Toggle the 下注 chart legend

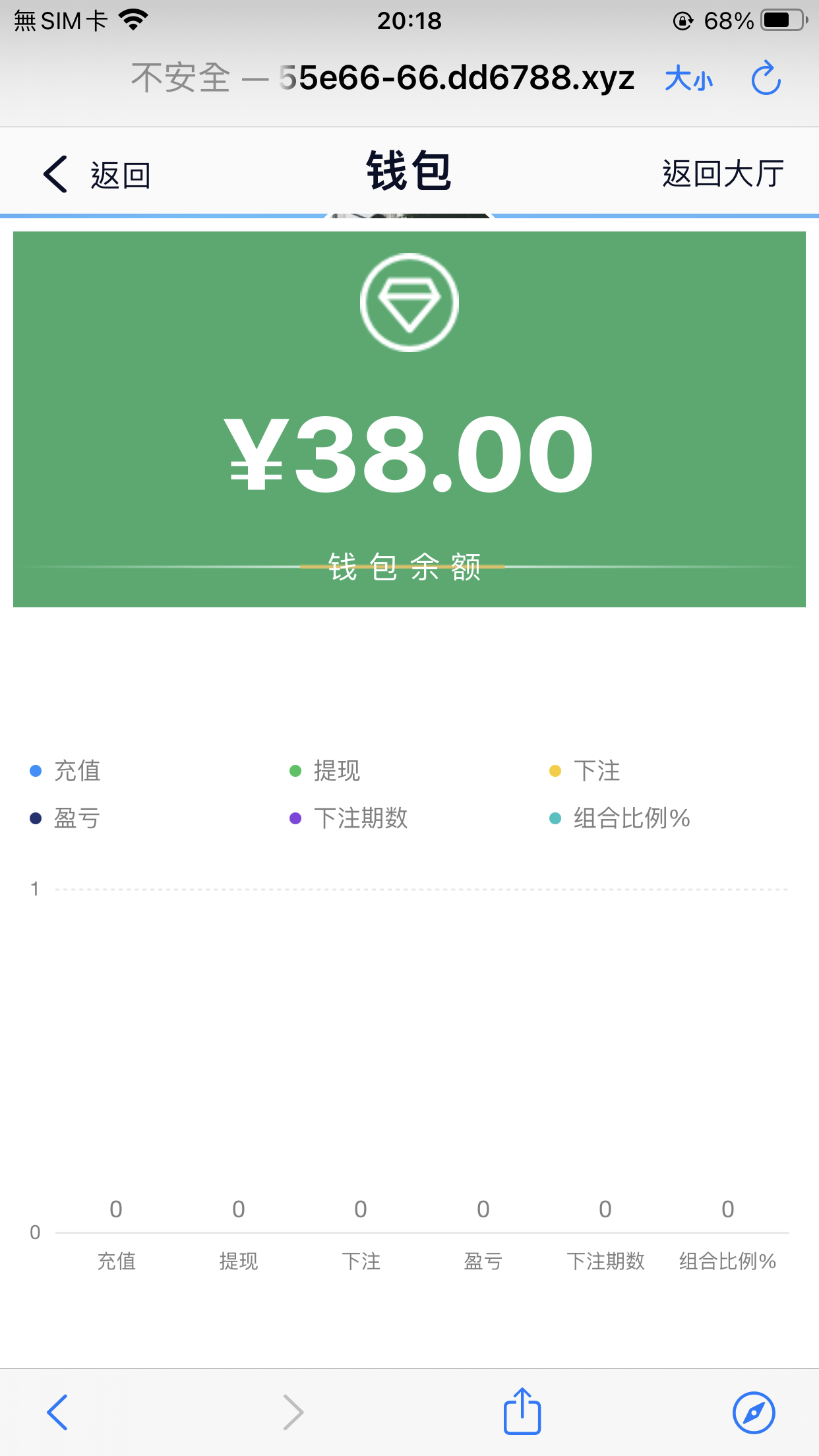point(585,771)
